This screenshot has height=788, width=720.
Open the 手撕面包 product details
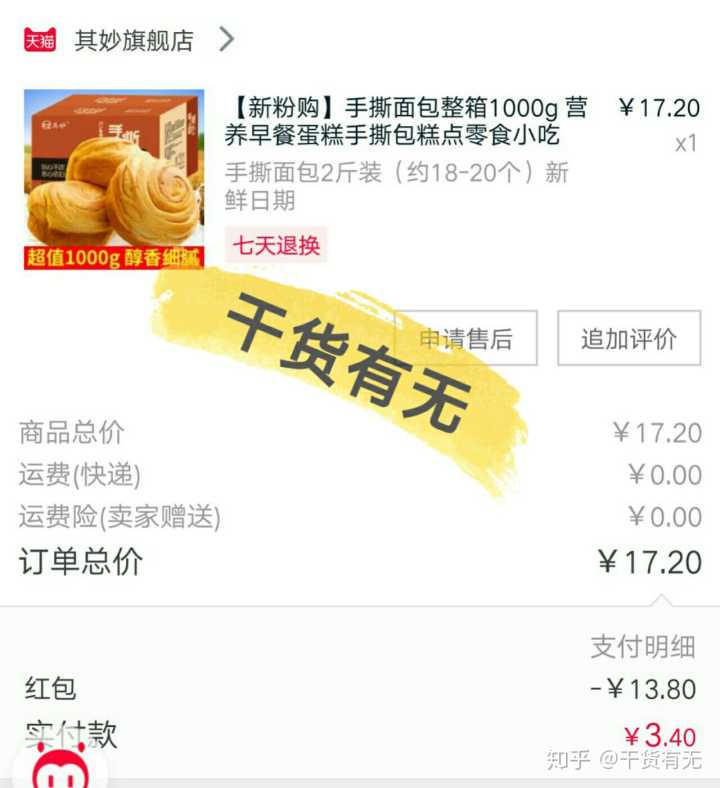(x=405, y=121)
